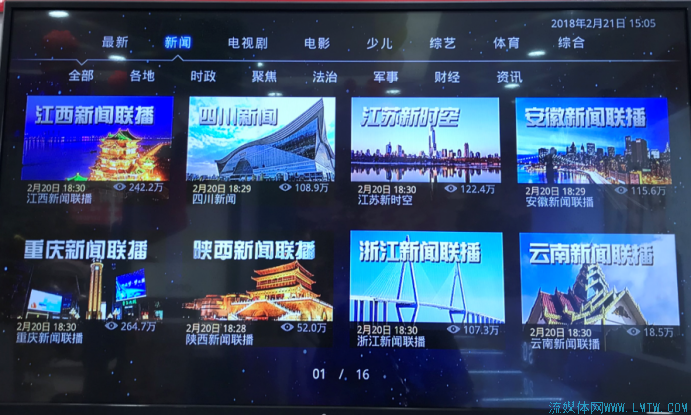Open the 电影 tab
The height and width of the screenshot is (415, 691).
[317, 43]
